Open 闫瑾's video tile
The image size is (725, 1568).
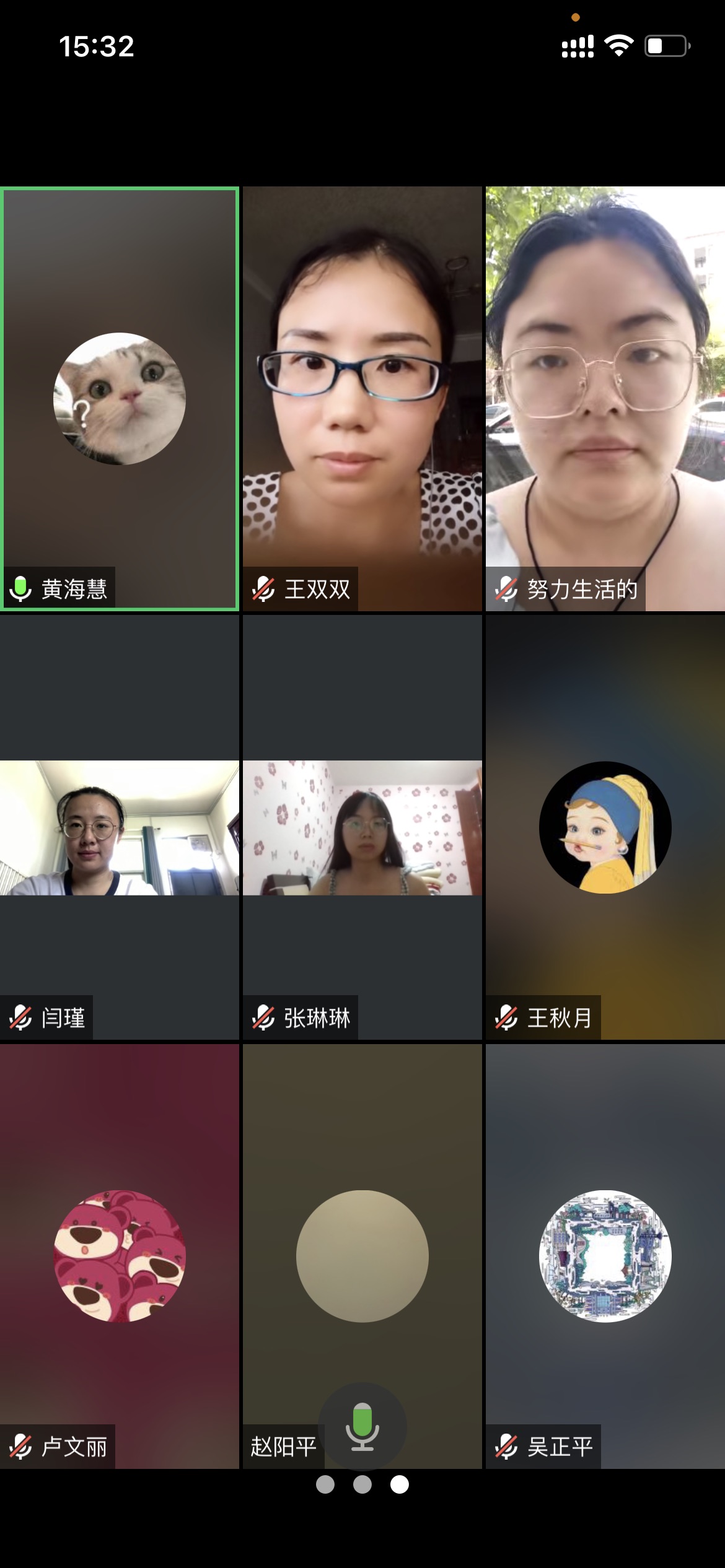coord(120,827)
